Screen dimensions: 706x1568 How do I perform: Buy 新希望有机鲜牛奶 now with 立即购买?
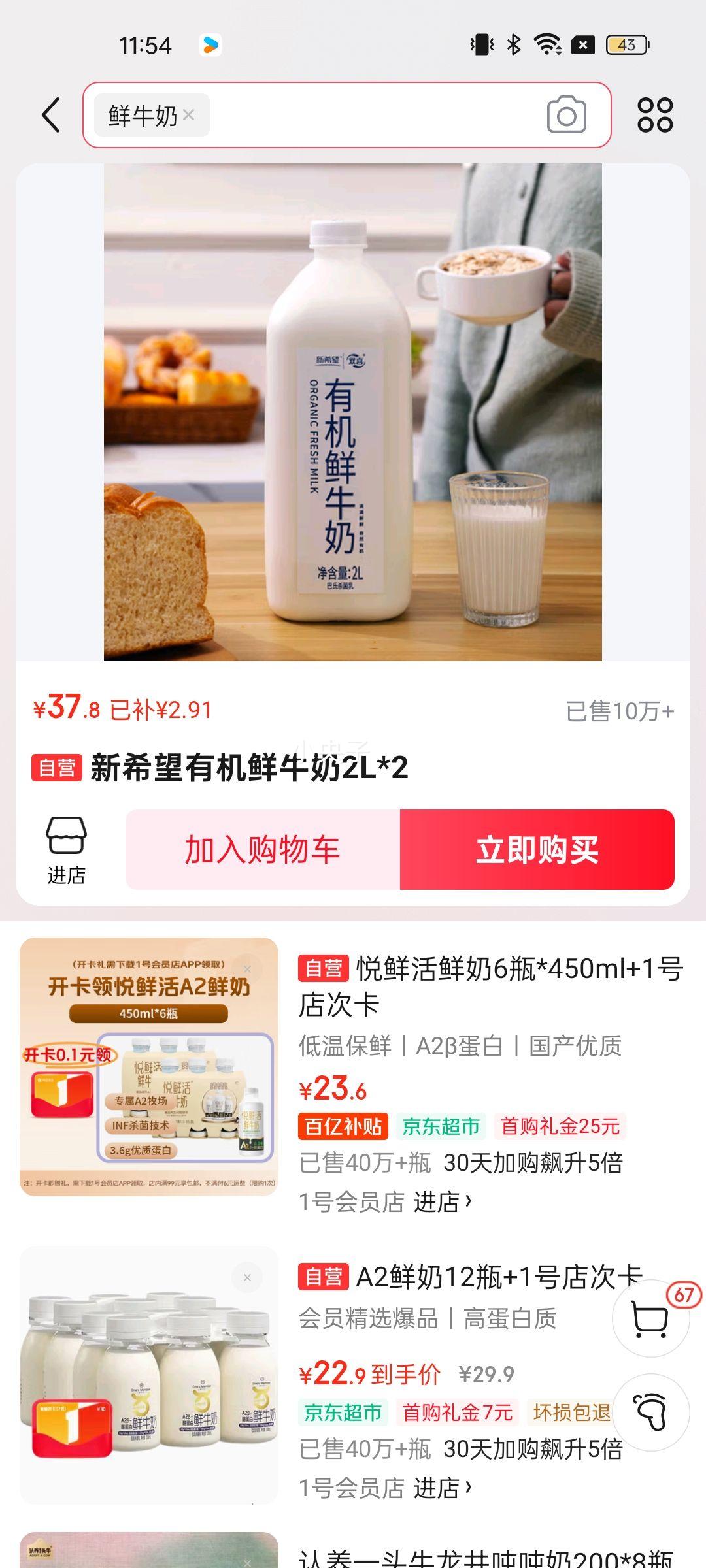(x=537, y=849)
